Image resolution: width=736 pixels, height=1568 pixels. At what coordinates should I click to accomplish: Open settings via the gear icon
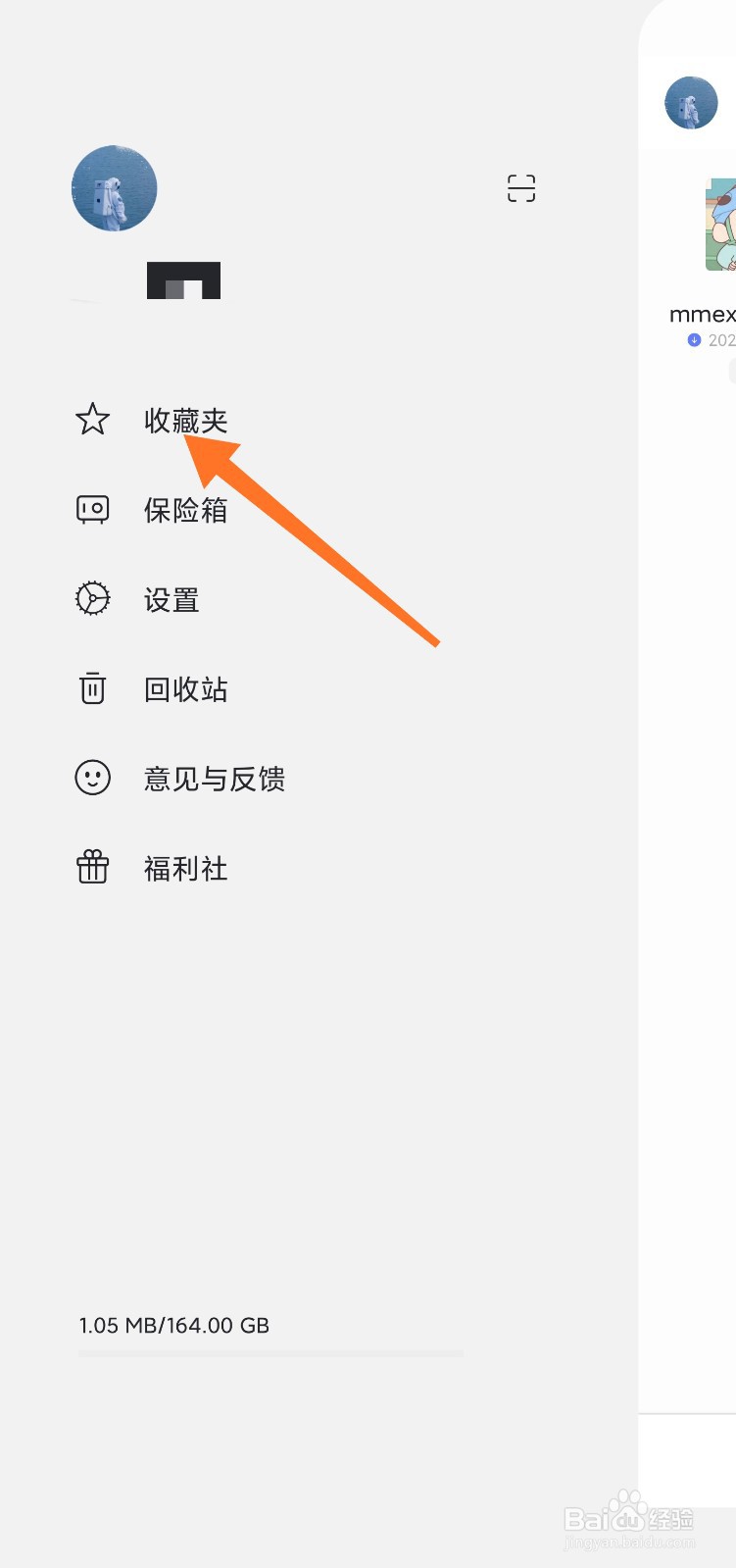point(92,598)
